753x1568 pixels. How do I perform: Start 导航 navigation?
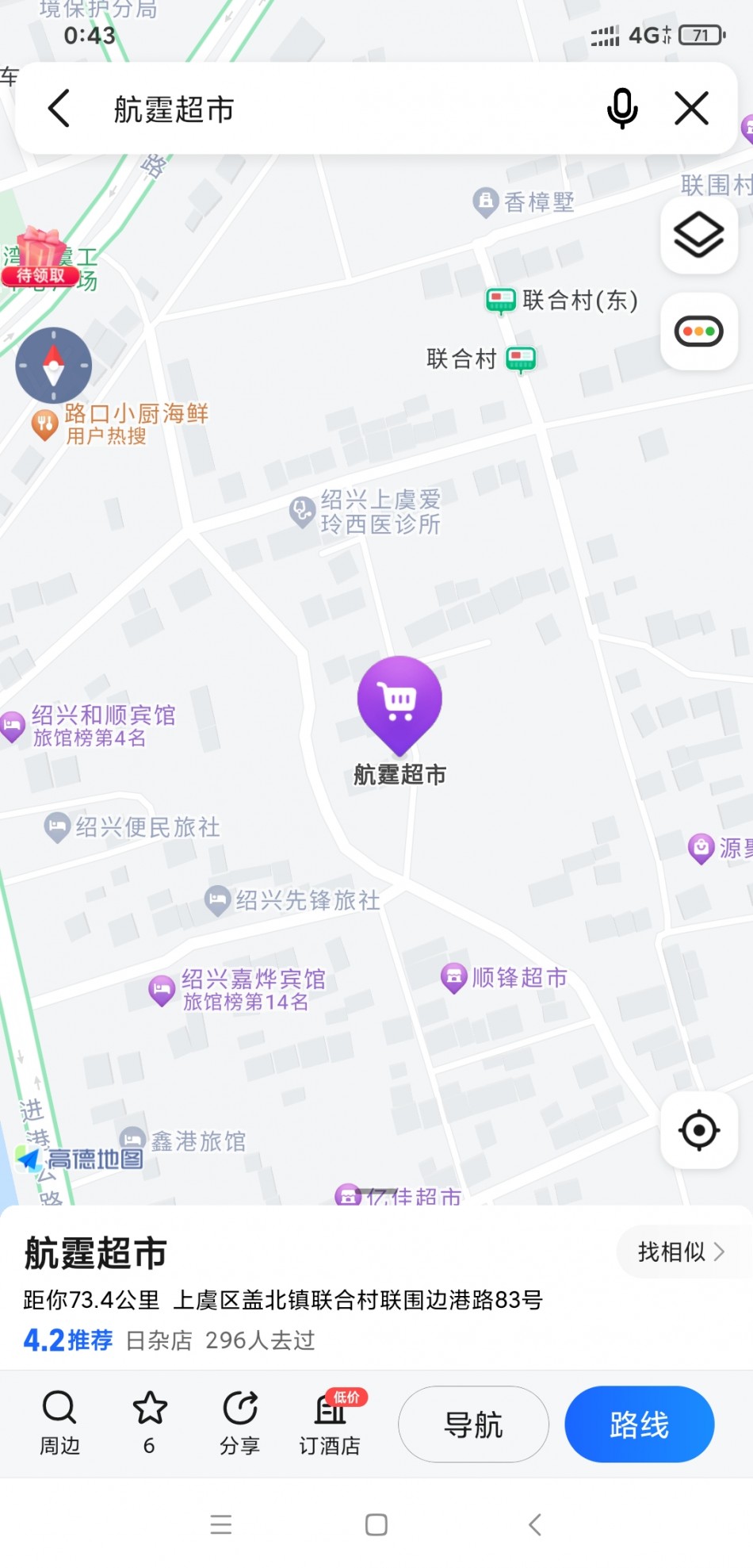click(x=473, y=1424)
